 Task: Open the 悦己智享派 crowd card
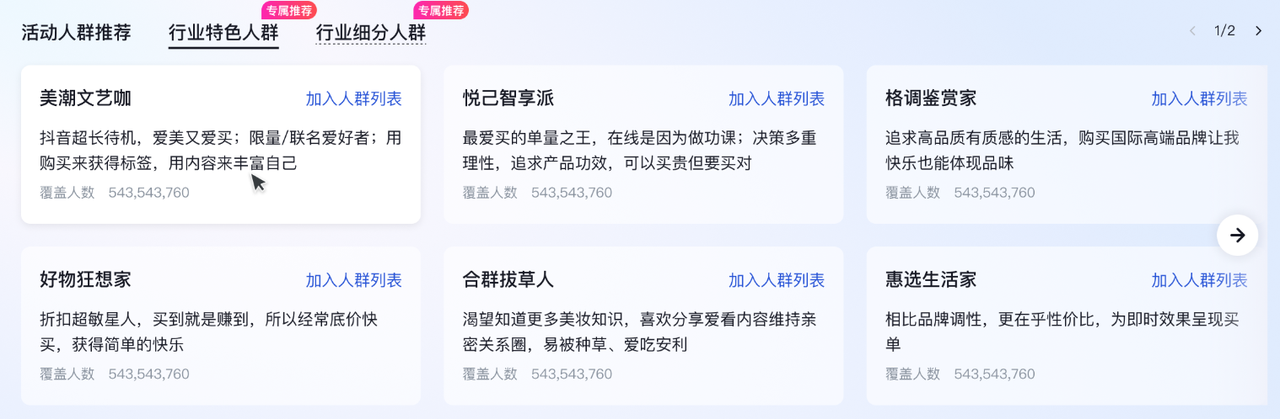coord(508,98)
